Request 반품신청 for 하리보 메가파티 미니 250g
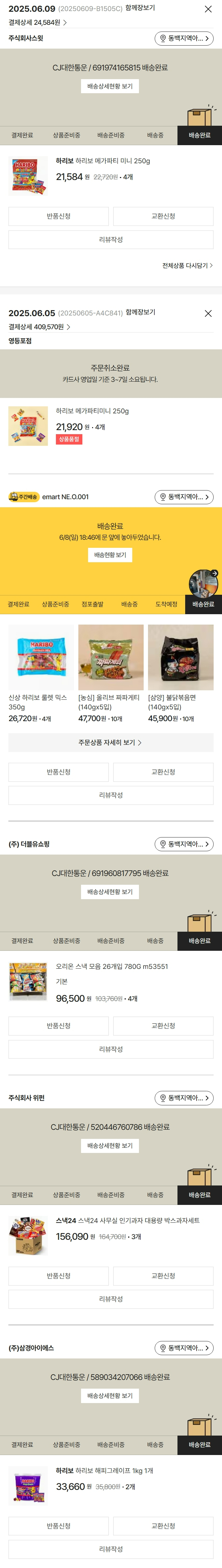Screen dimensions: 222x1568 (x=58, y=216)
